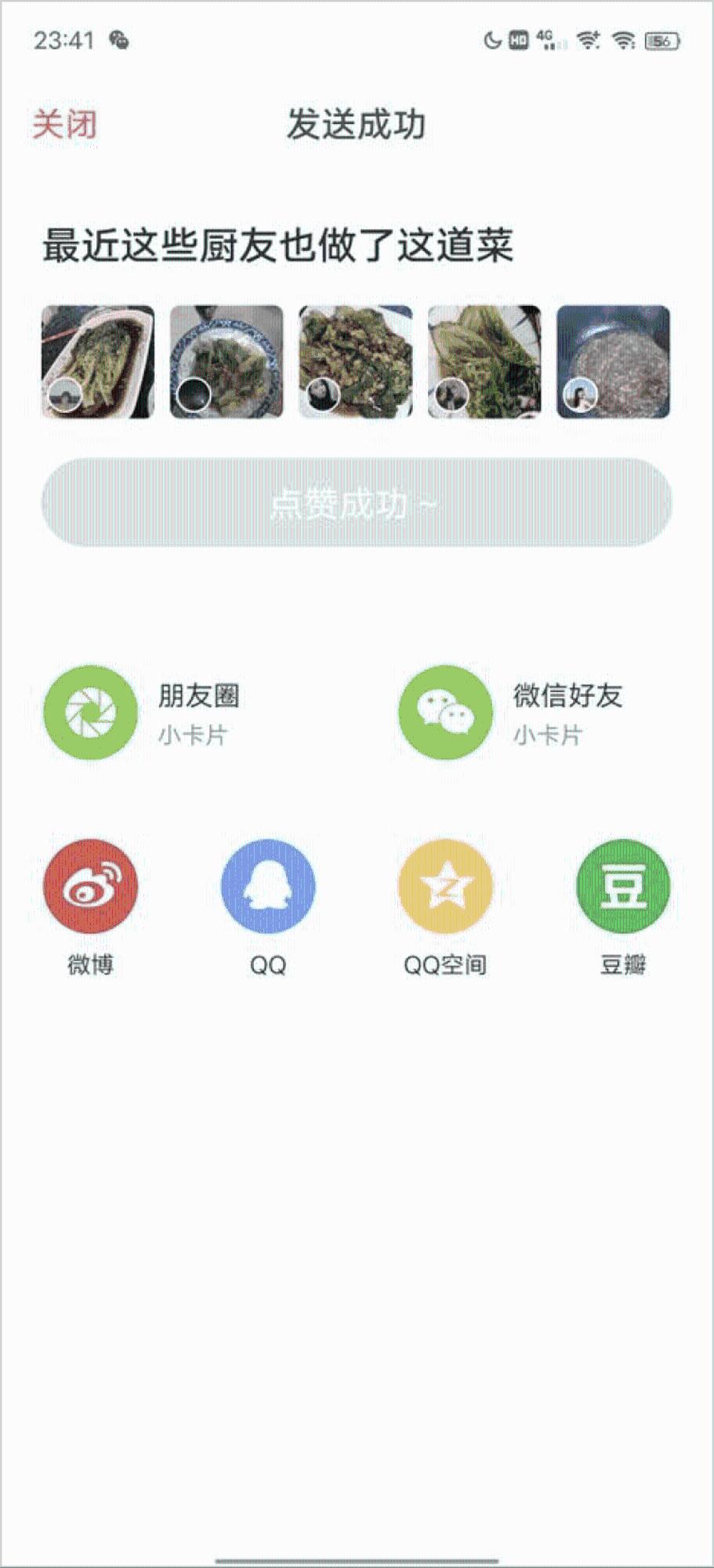This screenshot has height=1568, width=714.
Task: Open the second cook's dish photo
Action: pyautogui.click(x=227, y=361)
